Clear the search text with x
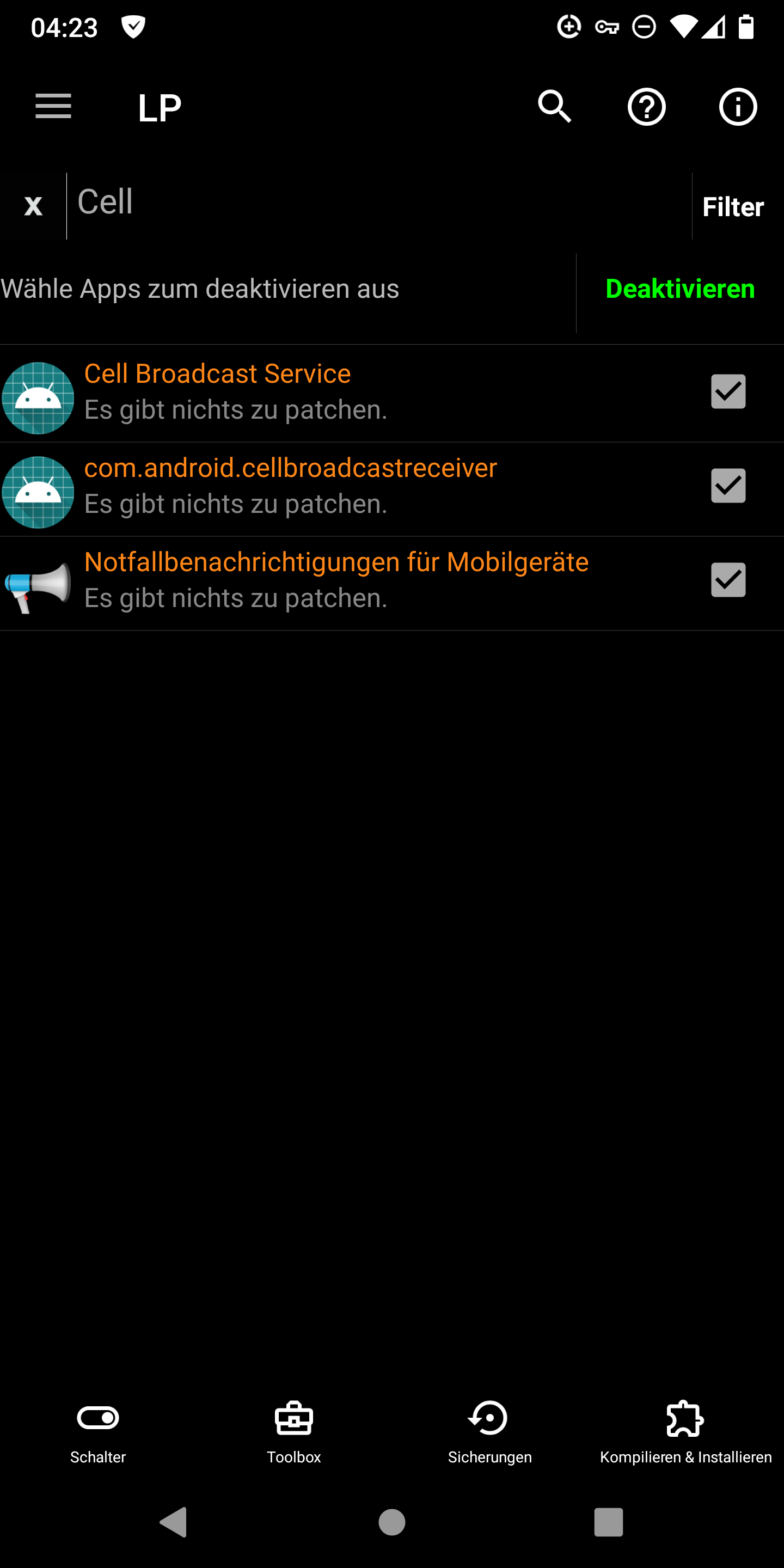 pyautogui.click(x=33, y=206)
